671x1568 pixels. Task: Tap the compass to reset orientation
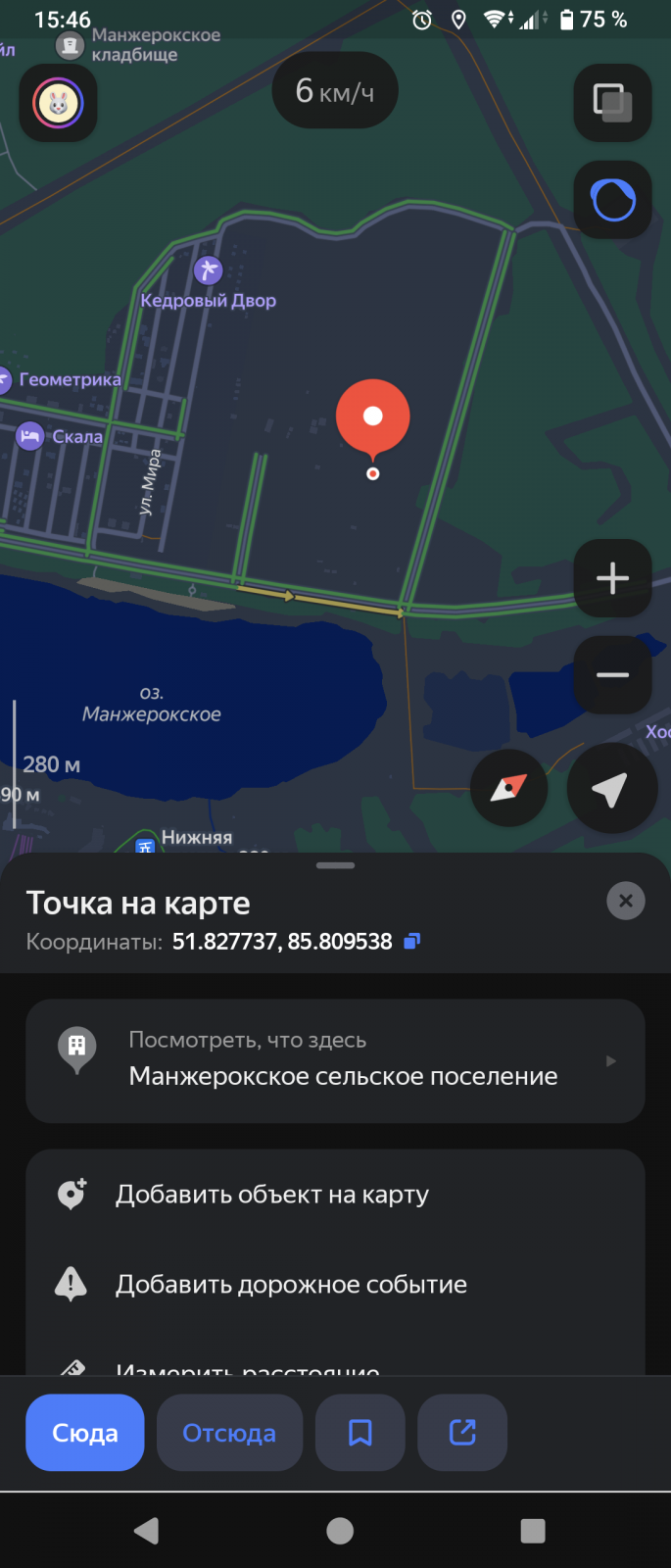508,788
